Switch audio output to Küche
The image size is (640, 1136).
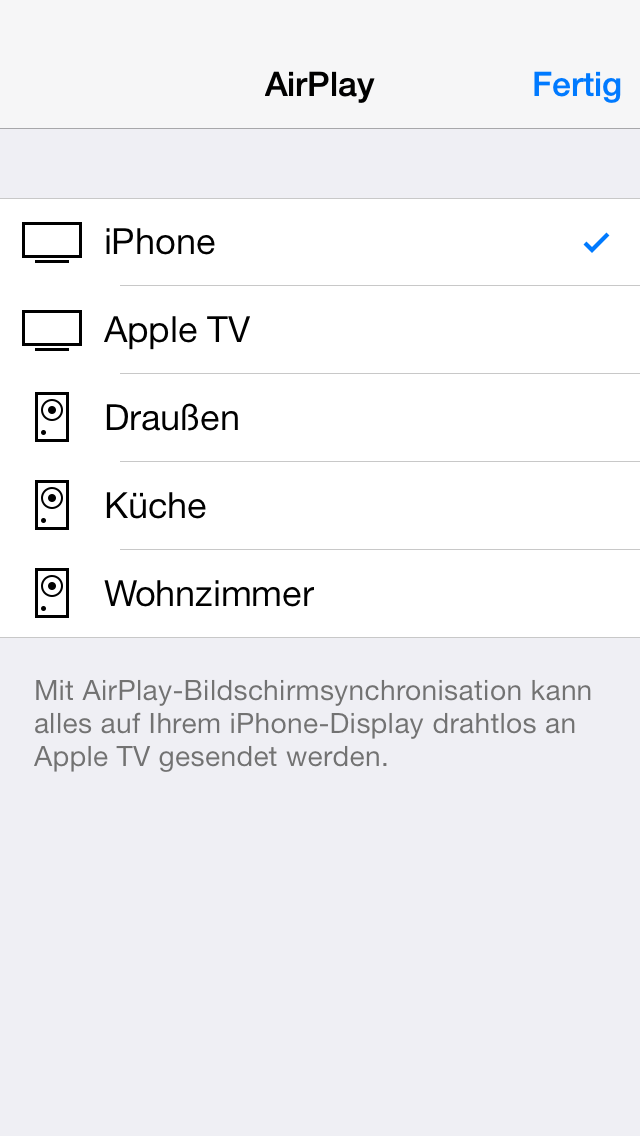pyautogui.click(x=320, y=506)
